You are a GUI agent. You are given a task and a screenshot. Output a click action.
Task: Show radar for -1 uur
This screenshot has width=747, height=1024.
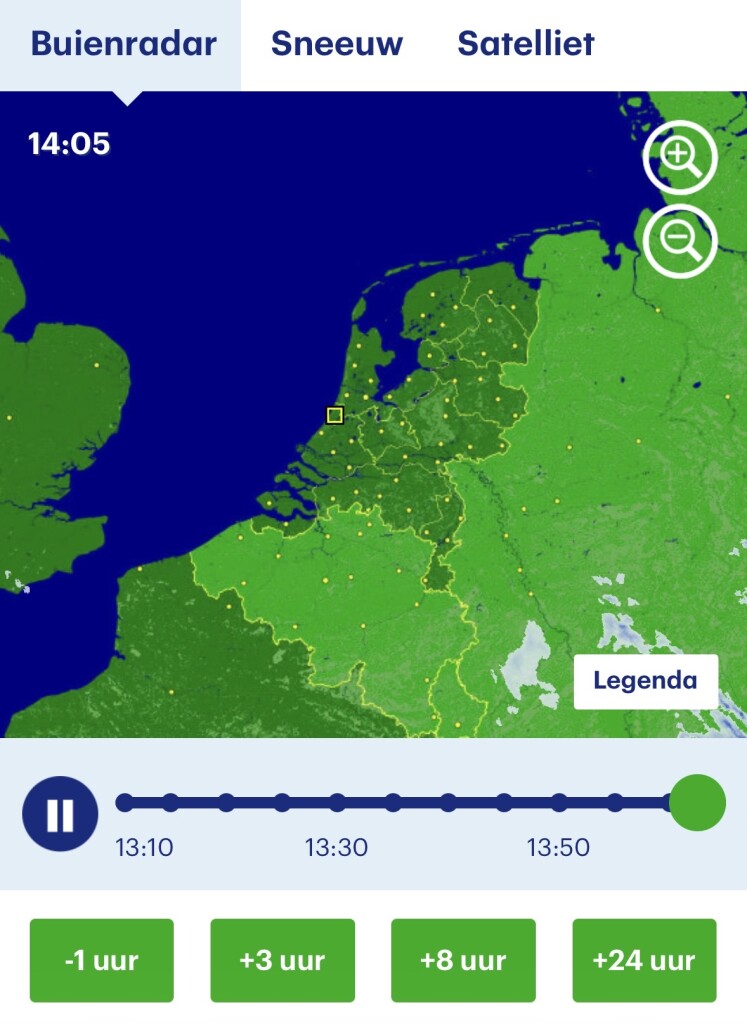pos(101,960)
